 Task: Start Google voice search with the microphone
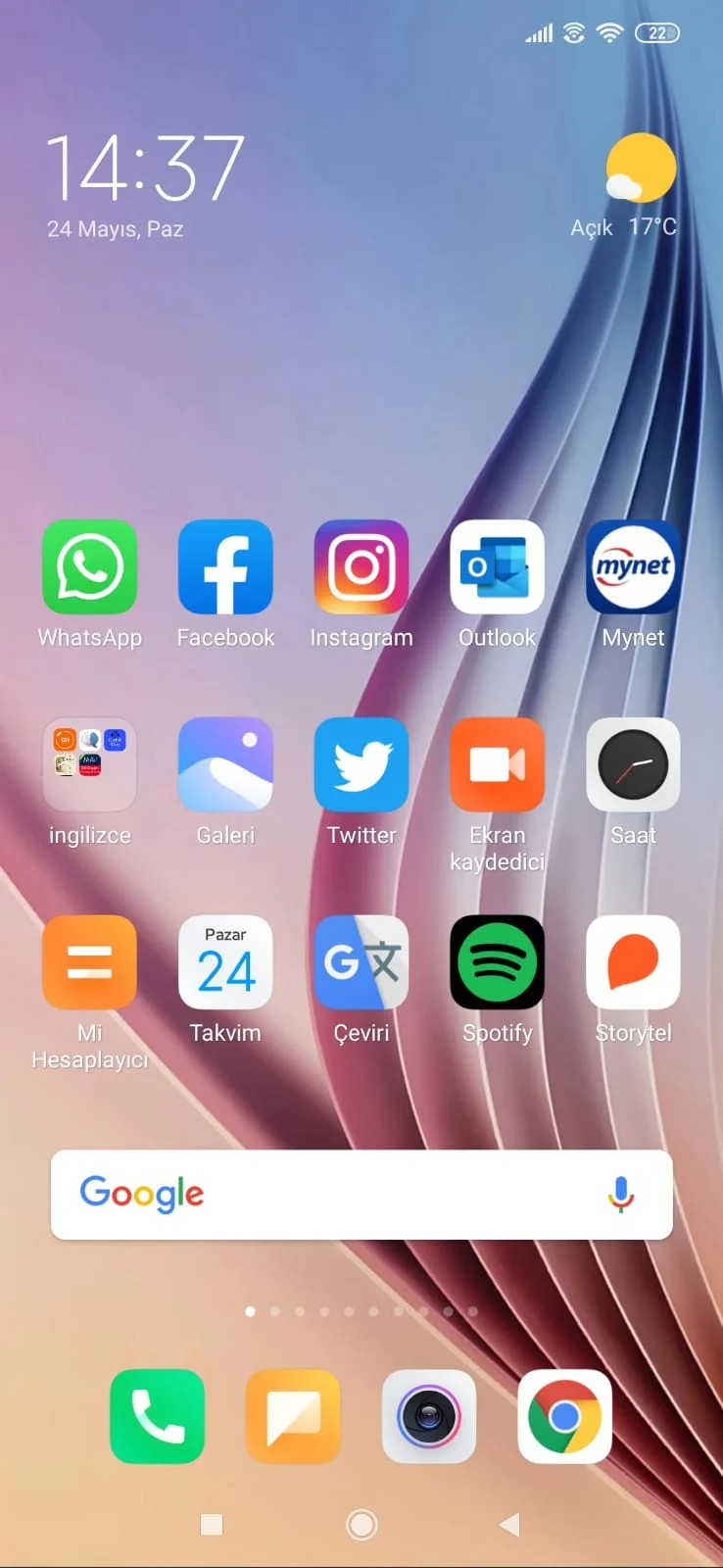coord(620,1195)
